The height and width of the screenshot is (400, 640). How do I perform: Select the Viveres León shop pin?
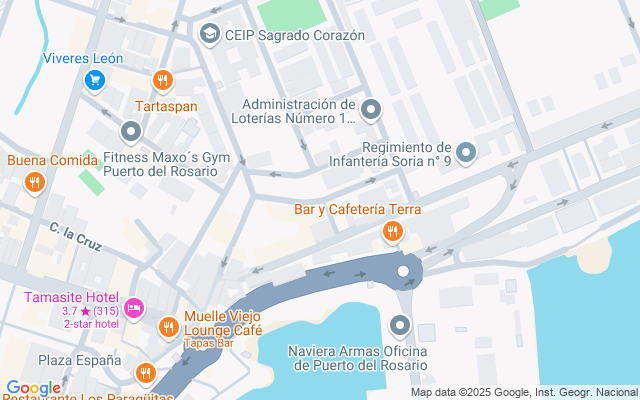click(95, 80)
